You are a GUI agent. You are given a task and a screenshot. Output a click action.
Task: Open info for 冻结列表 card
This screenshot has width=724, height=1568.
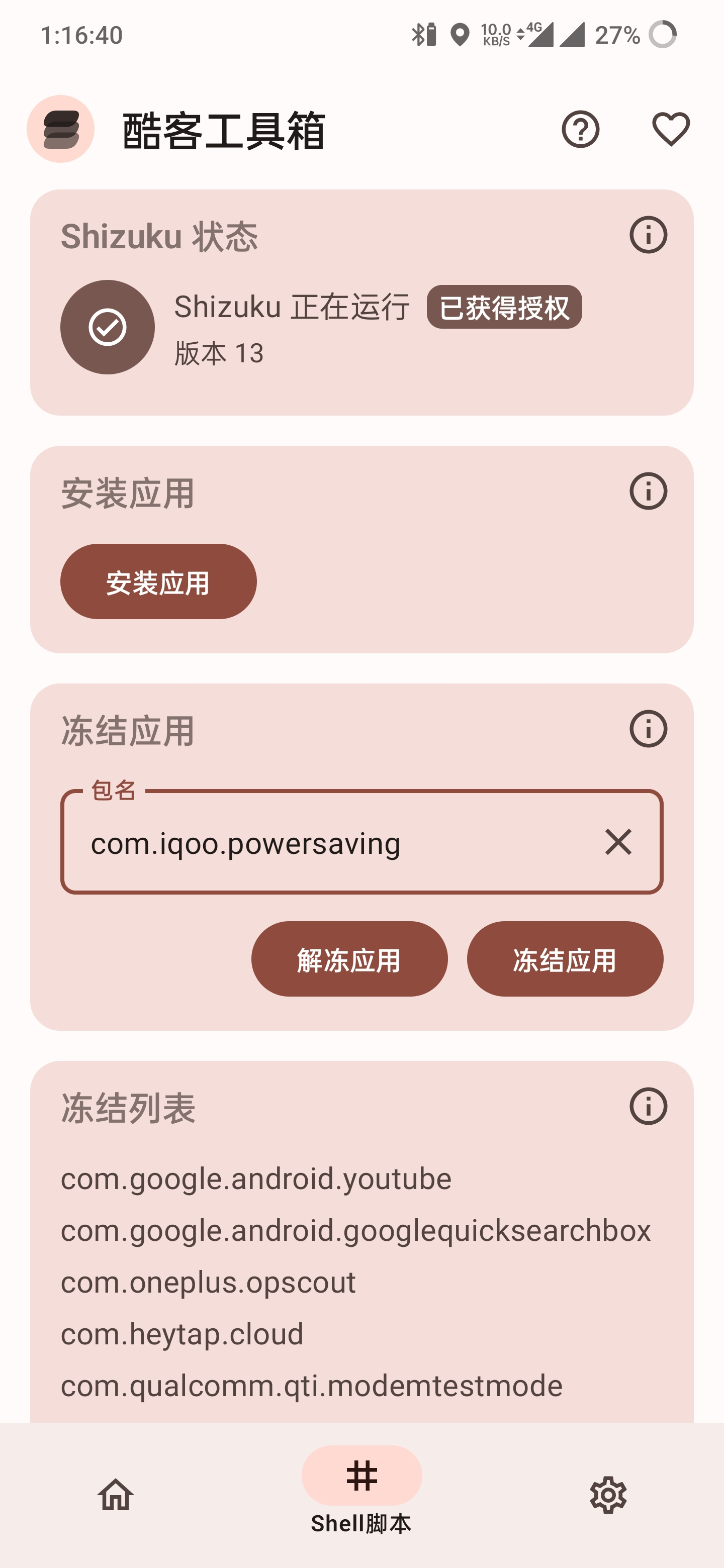(x=648, y=1106)
